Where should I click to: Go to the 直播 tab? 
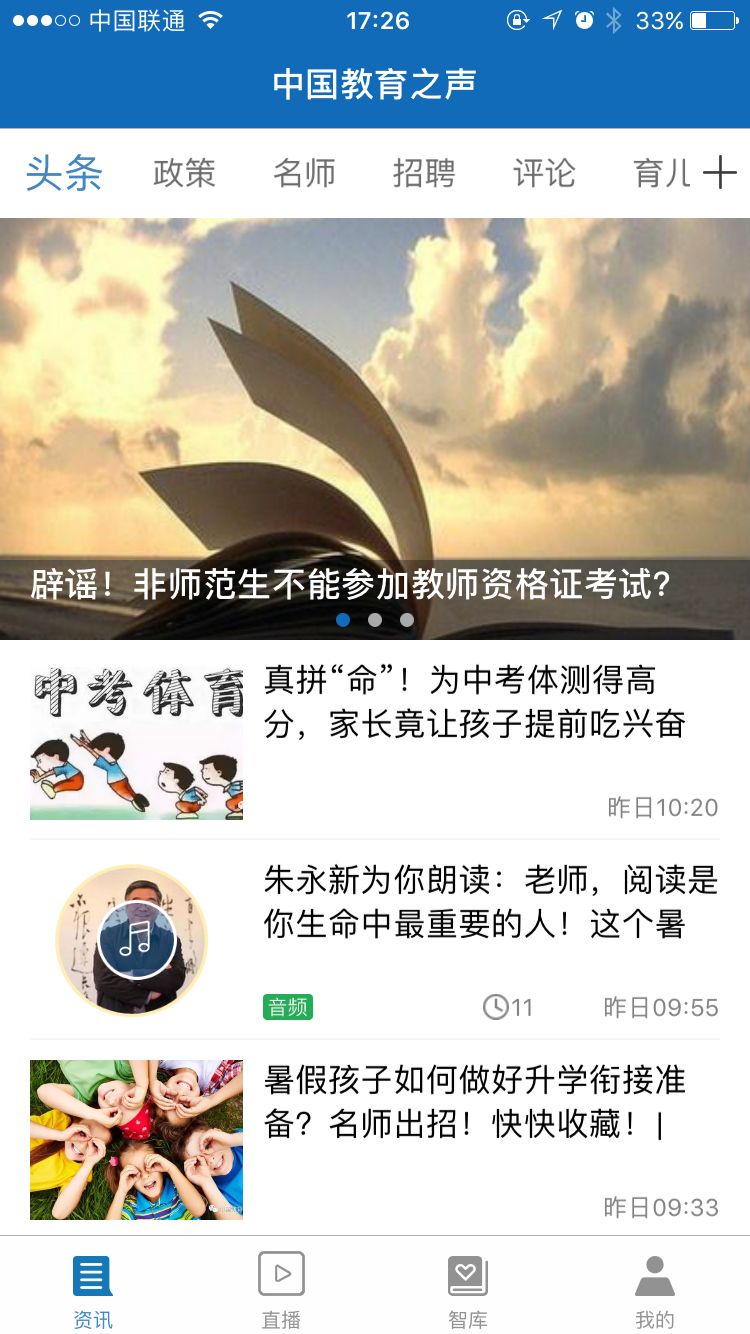coord(281,1289)
